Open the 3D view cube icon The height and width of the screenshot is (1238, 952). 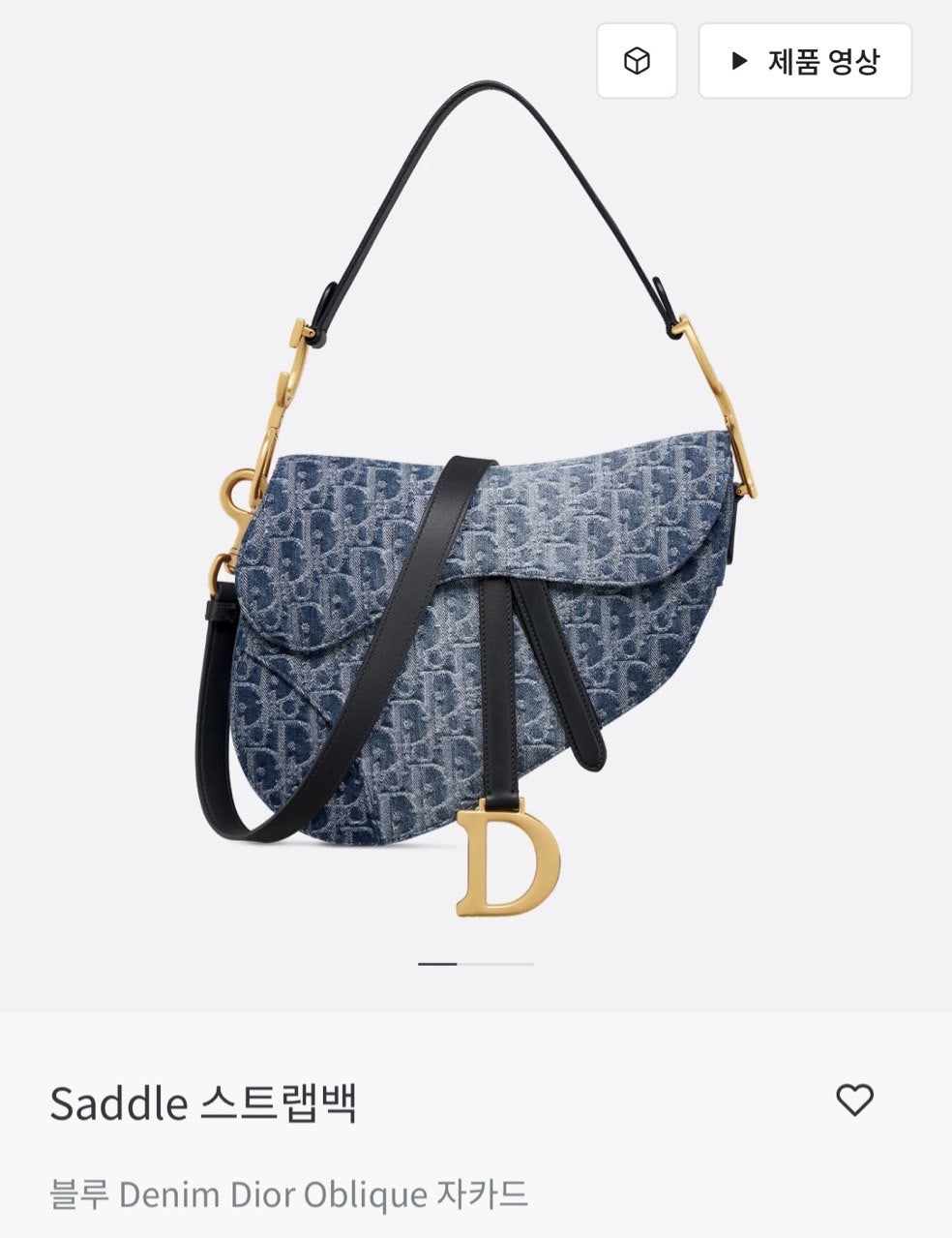pyautogui.click(x=637, y=61)
